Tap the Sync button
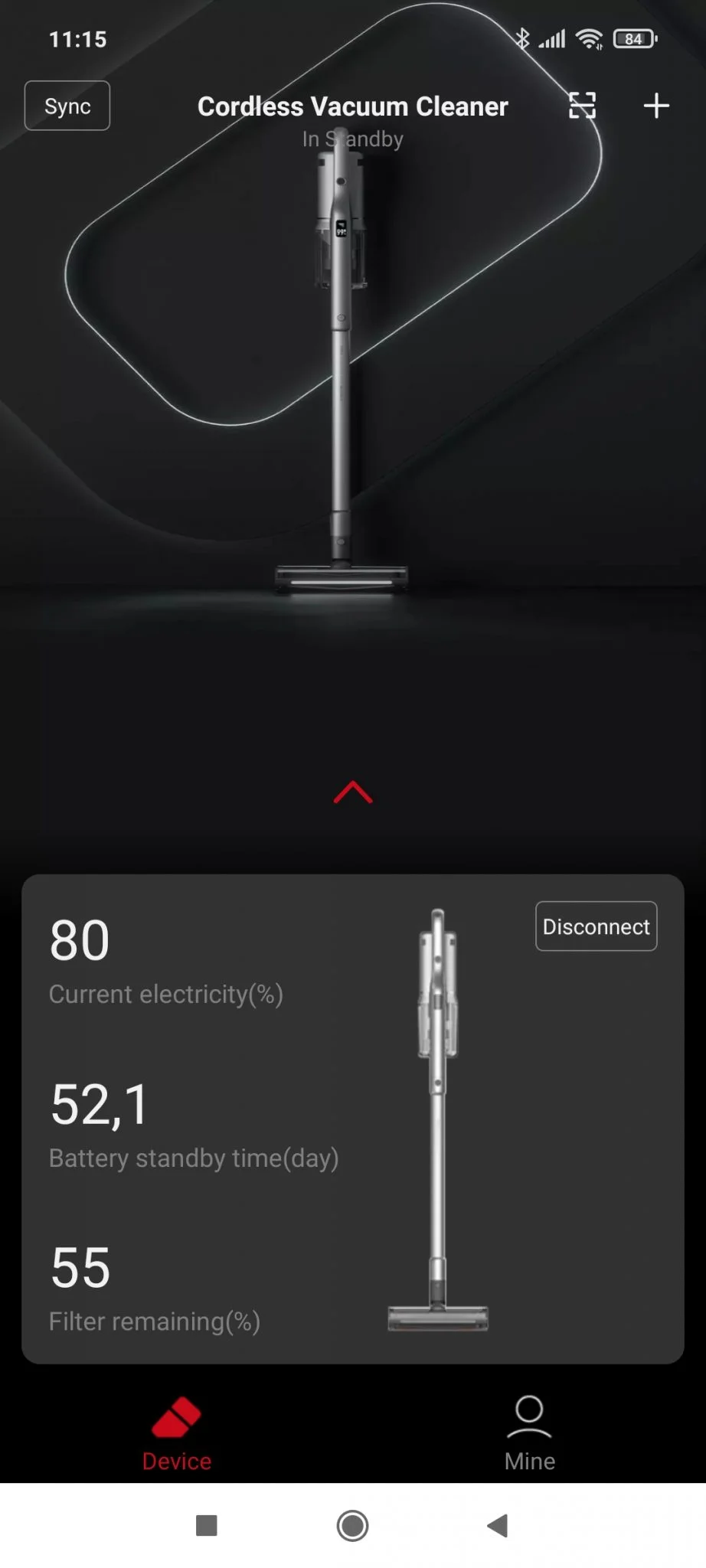Screen dimensions: 706x1568 [x=67, y=106]
